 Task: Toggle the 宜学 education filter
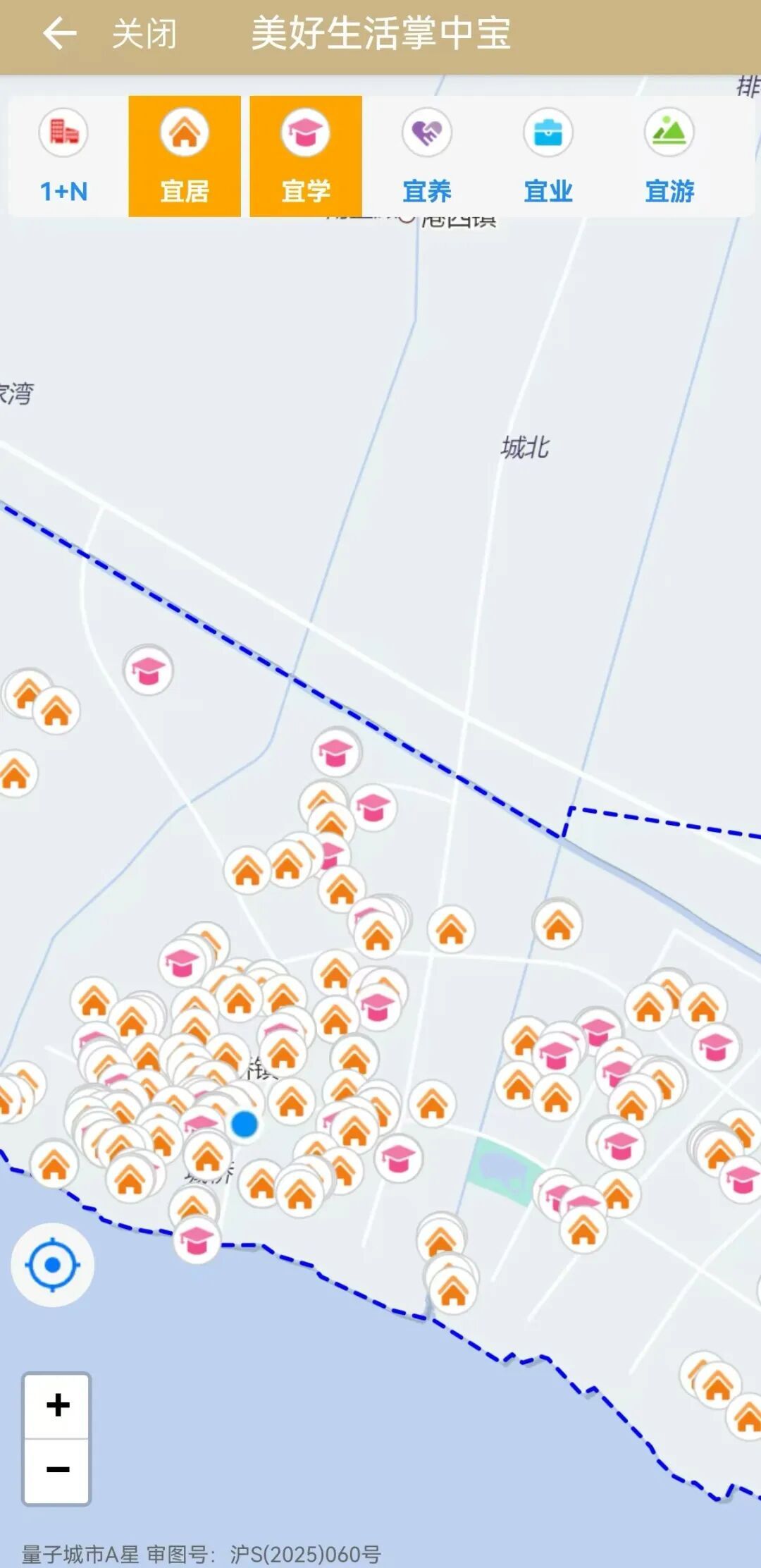tap(306, 156)
